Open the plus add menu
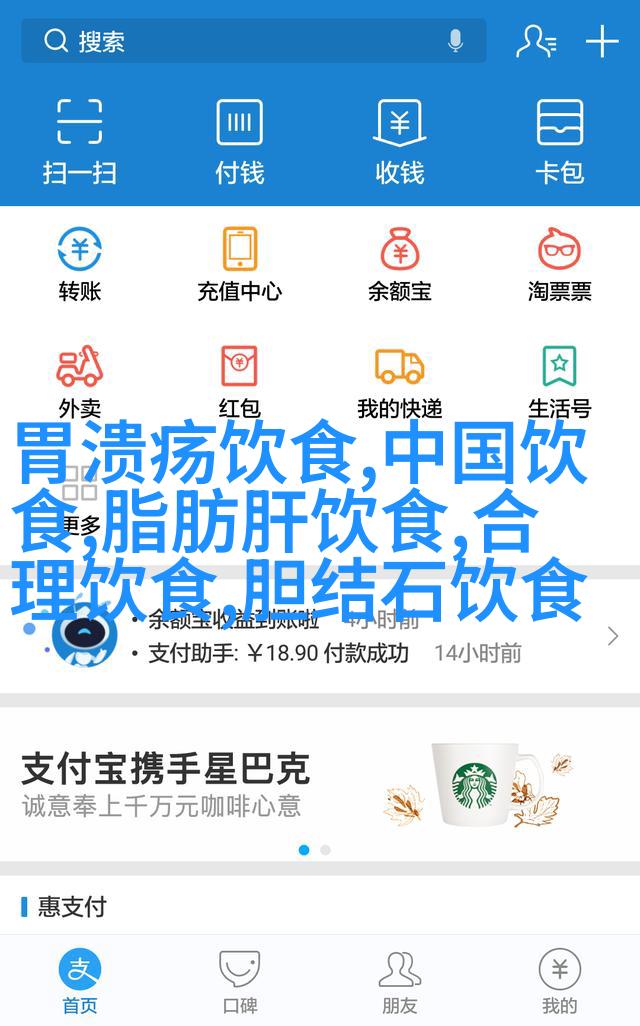 pyautogui.click(x=602, y=41)
